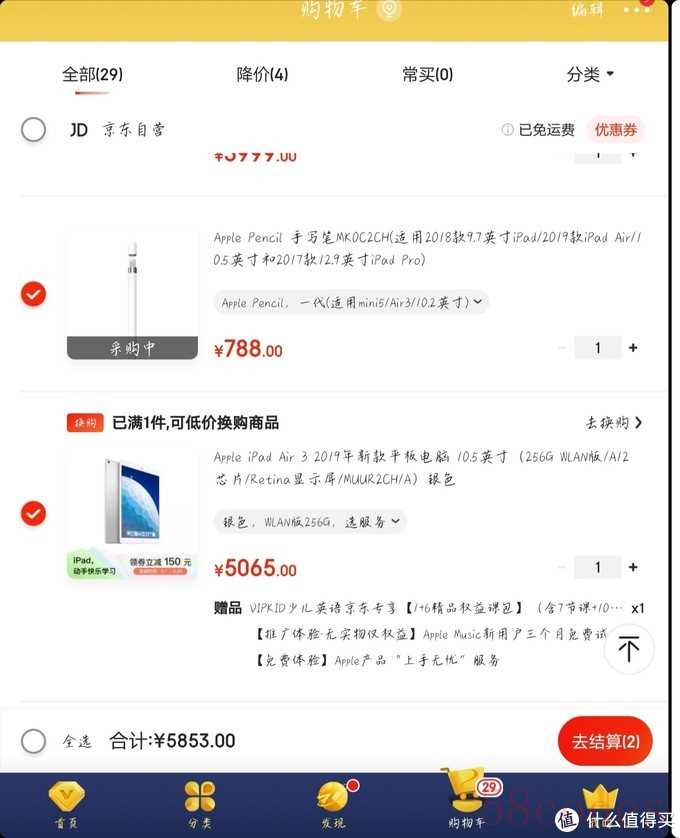Uncheck the Apple Pencil item

(33, 294)
